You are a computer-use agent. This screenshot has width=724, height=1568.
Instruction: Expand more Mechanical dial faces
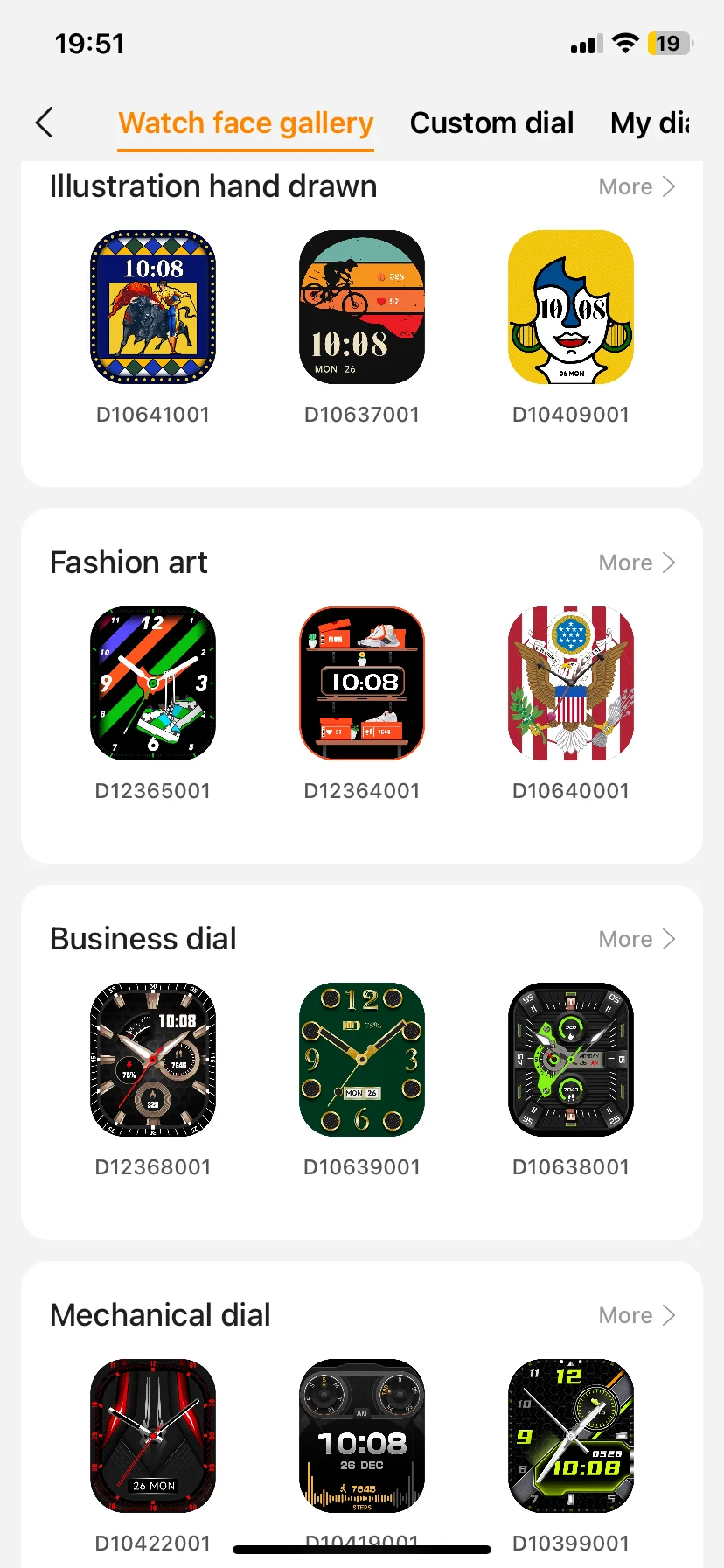[x=637, y=1315]
